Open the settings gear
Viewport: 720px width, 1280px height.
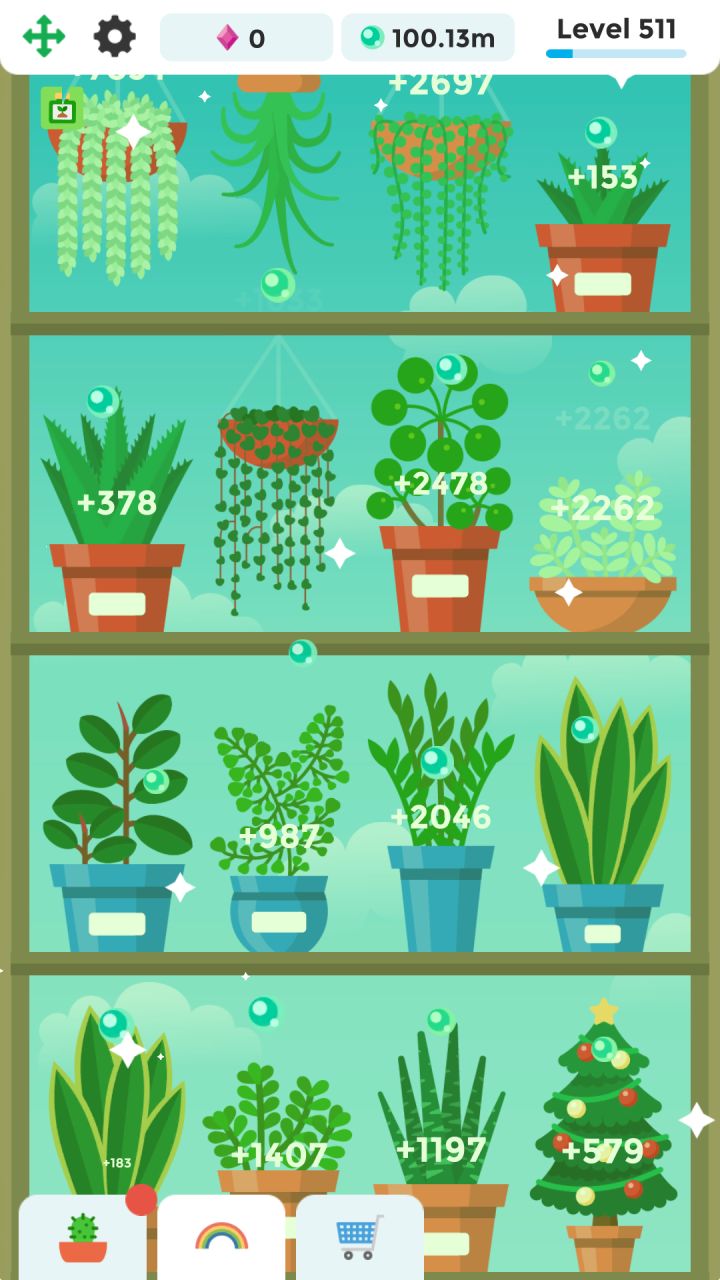[x=115, y=37]
